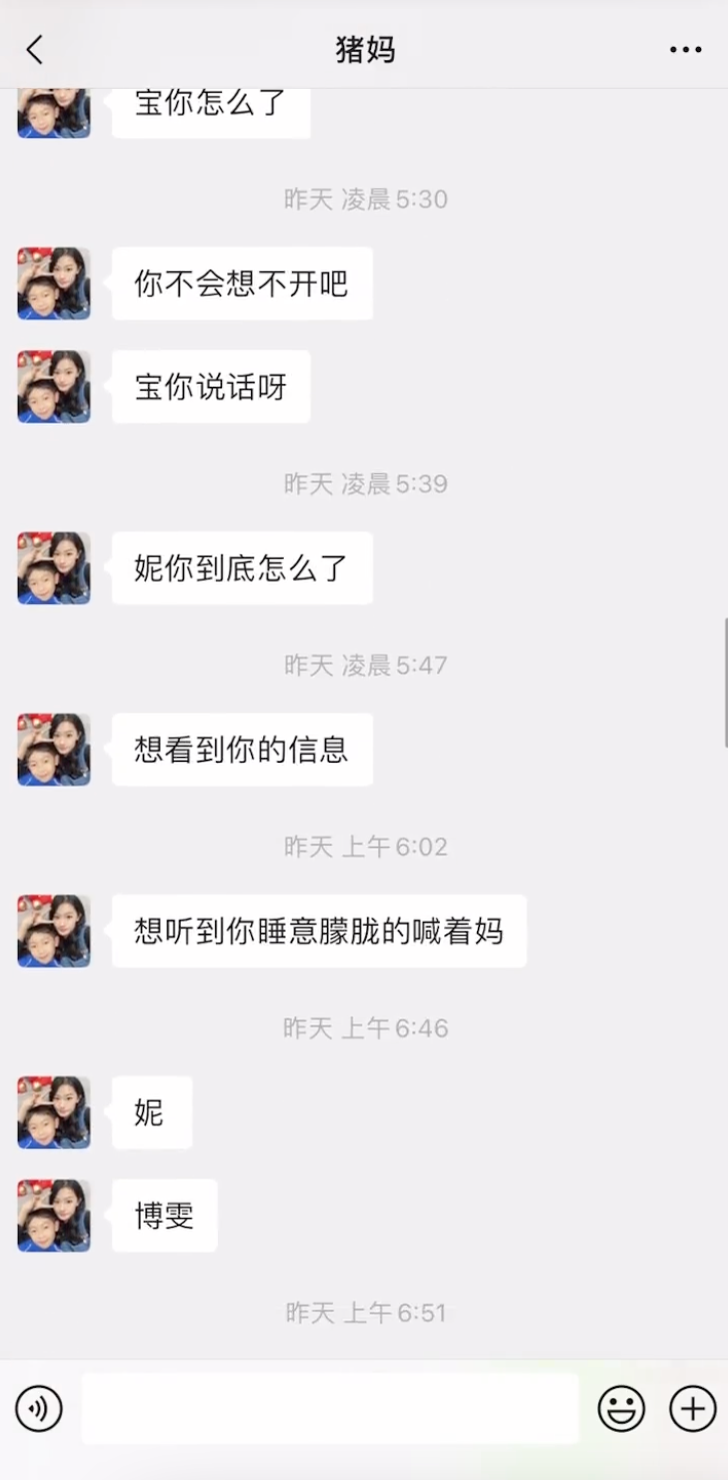
Task: Switch to voice message input
Action: [39, 1409]
